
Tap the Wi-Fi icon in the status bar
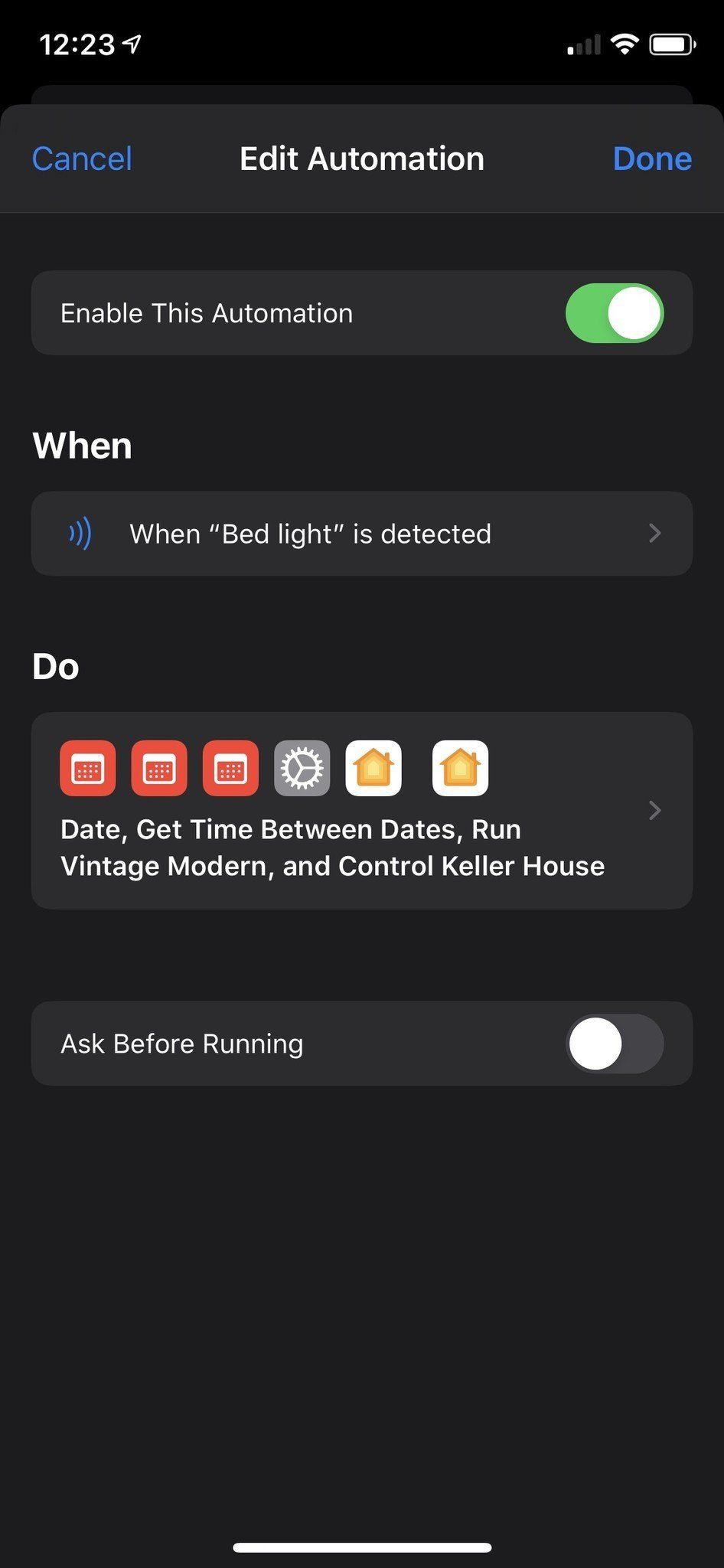pos(625,44)
